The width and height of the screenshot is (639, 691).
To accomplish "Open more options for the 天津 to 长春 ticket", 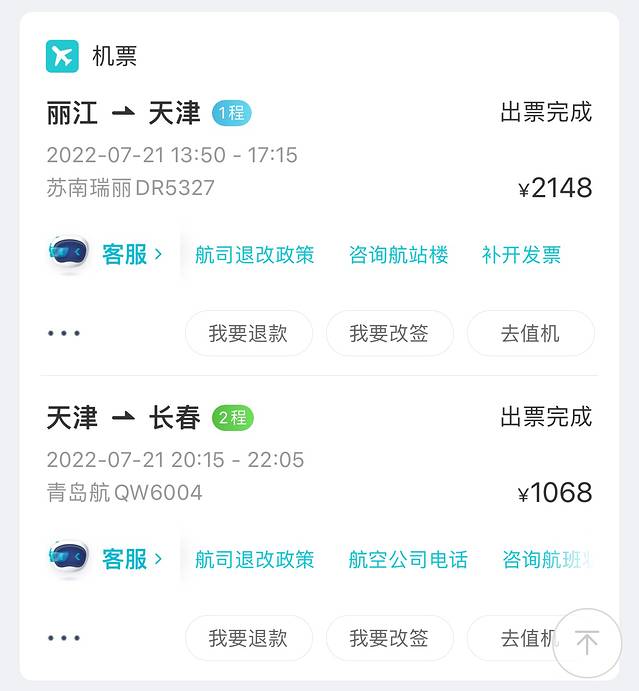I will (64, 638).
